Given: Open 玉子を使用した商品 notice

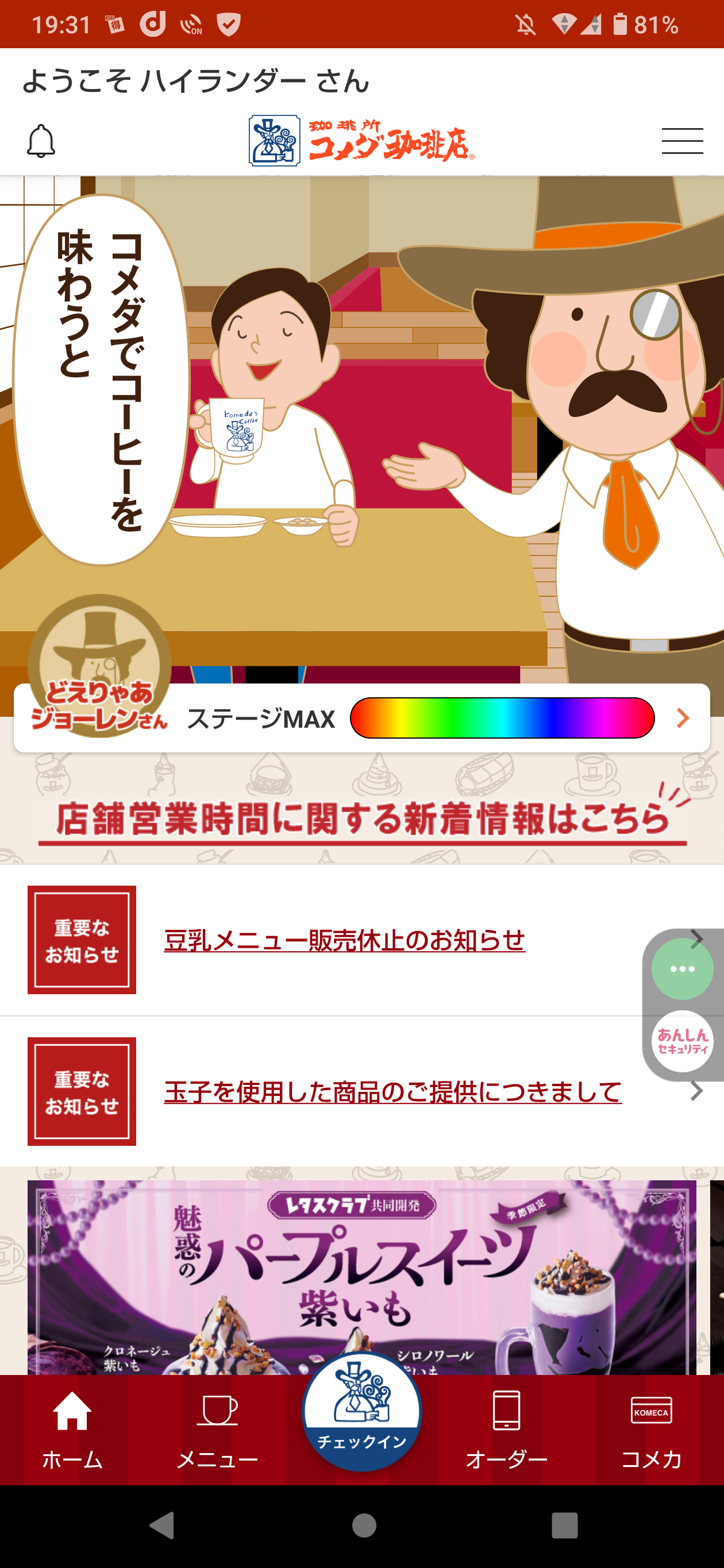Looking at the screenshot, I should click(x=393, y=1091).
